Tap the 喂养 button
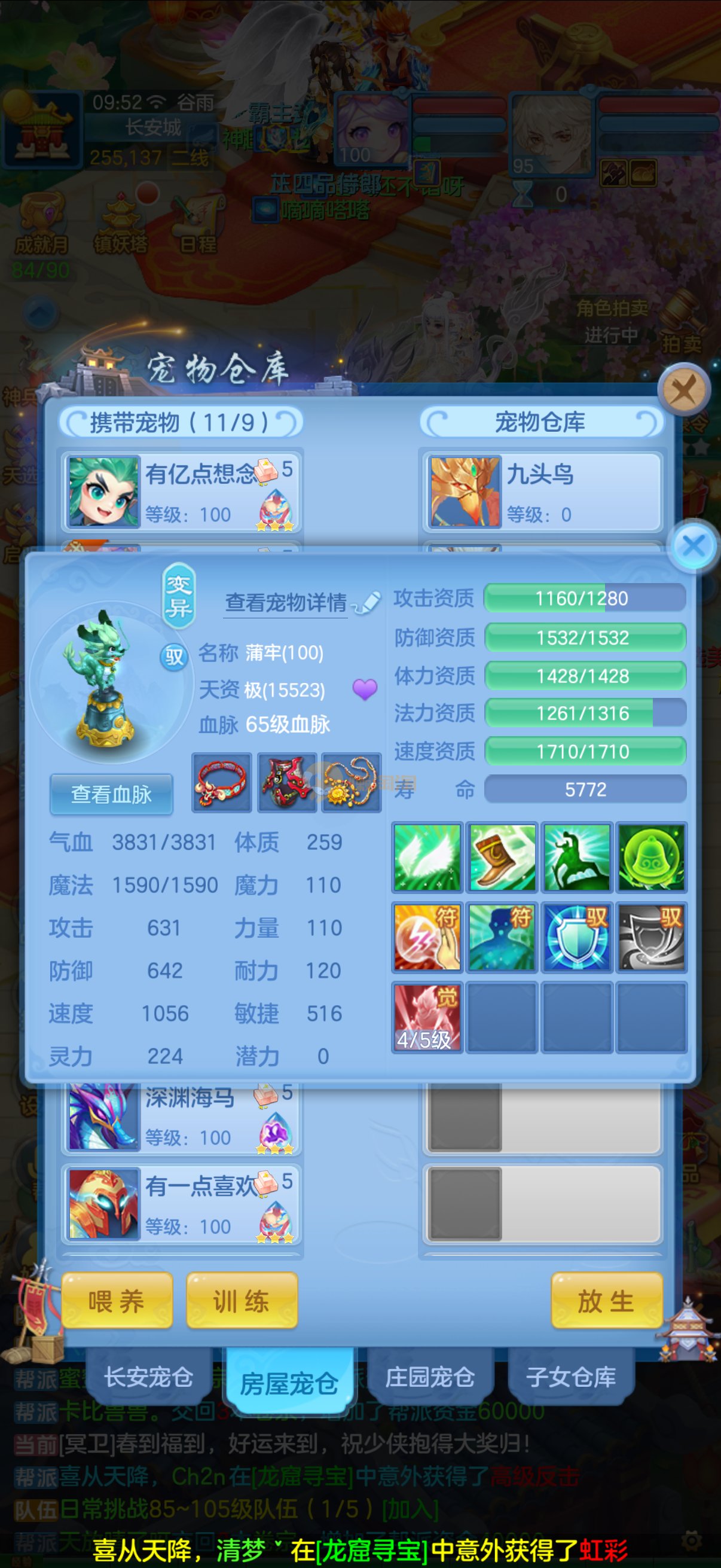Screen dimensions: 721x1568 [116, 1301]
